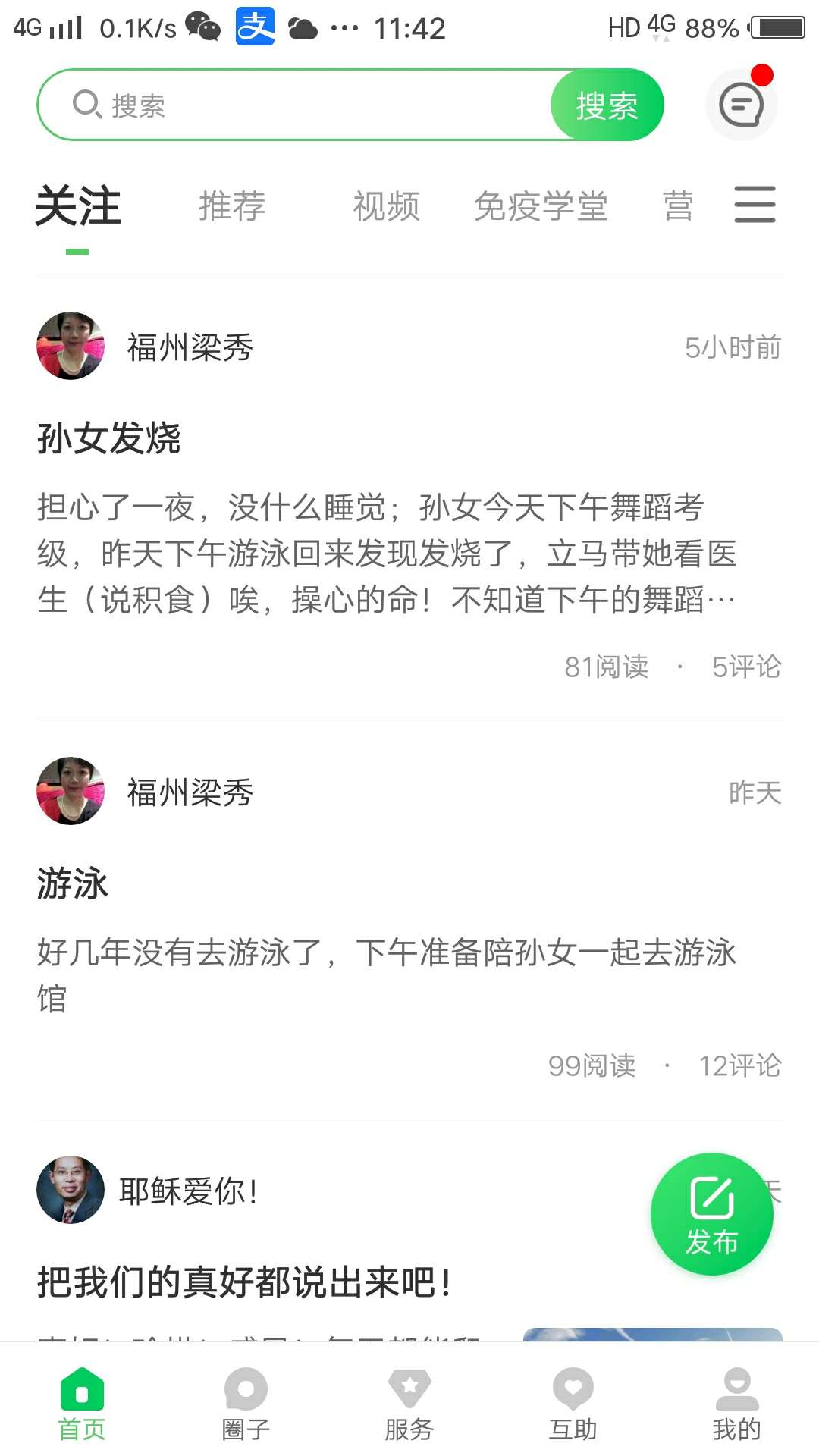Screen dimensions: 819x1456
Task: Switch to the 视频 tab
Action: tap(387, 206)
